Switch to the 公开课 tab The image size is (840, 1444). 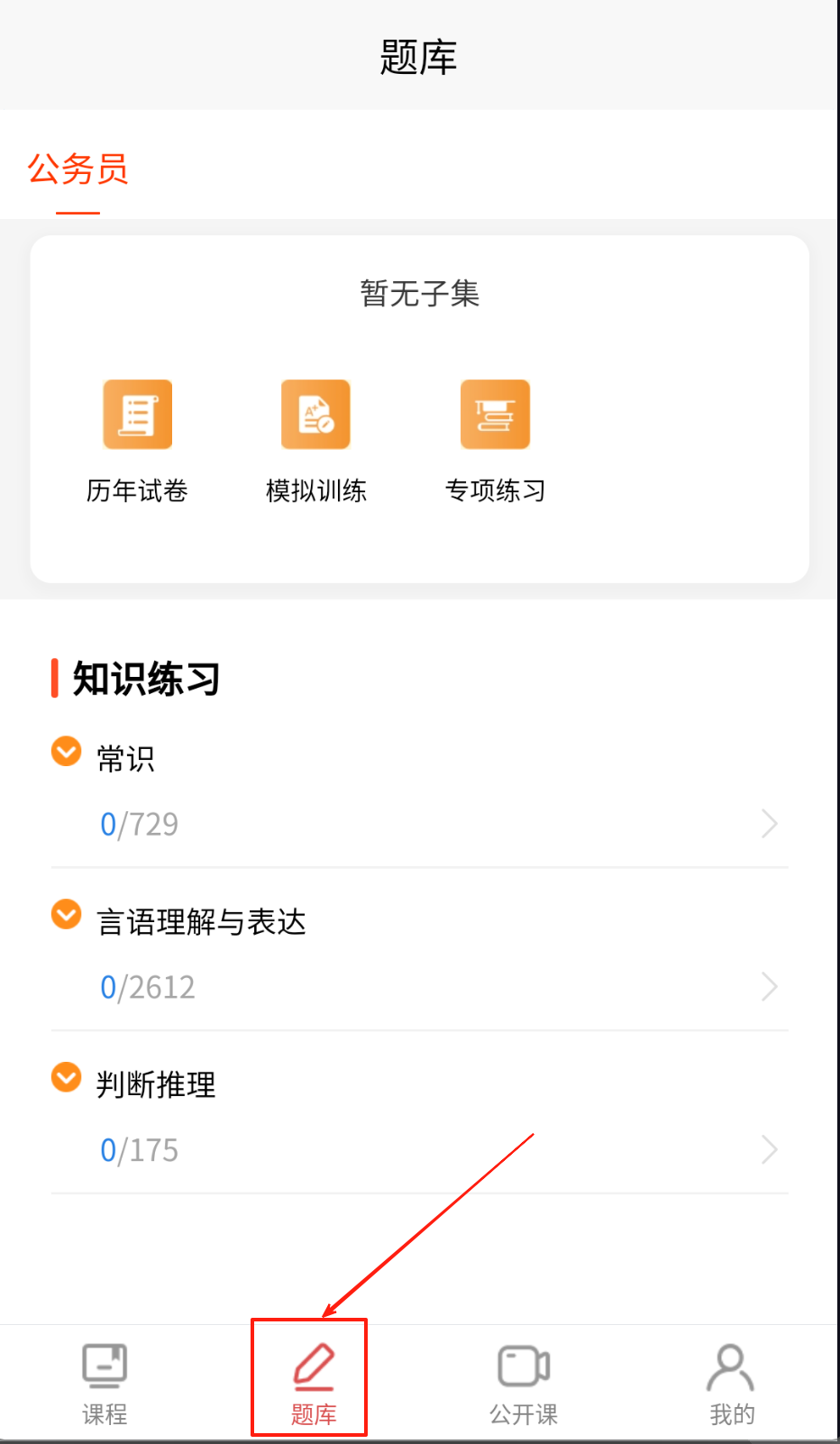(524, 1384)
